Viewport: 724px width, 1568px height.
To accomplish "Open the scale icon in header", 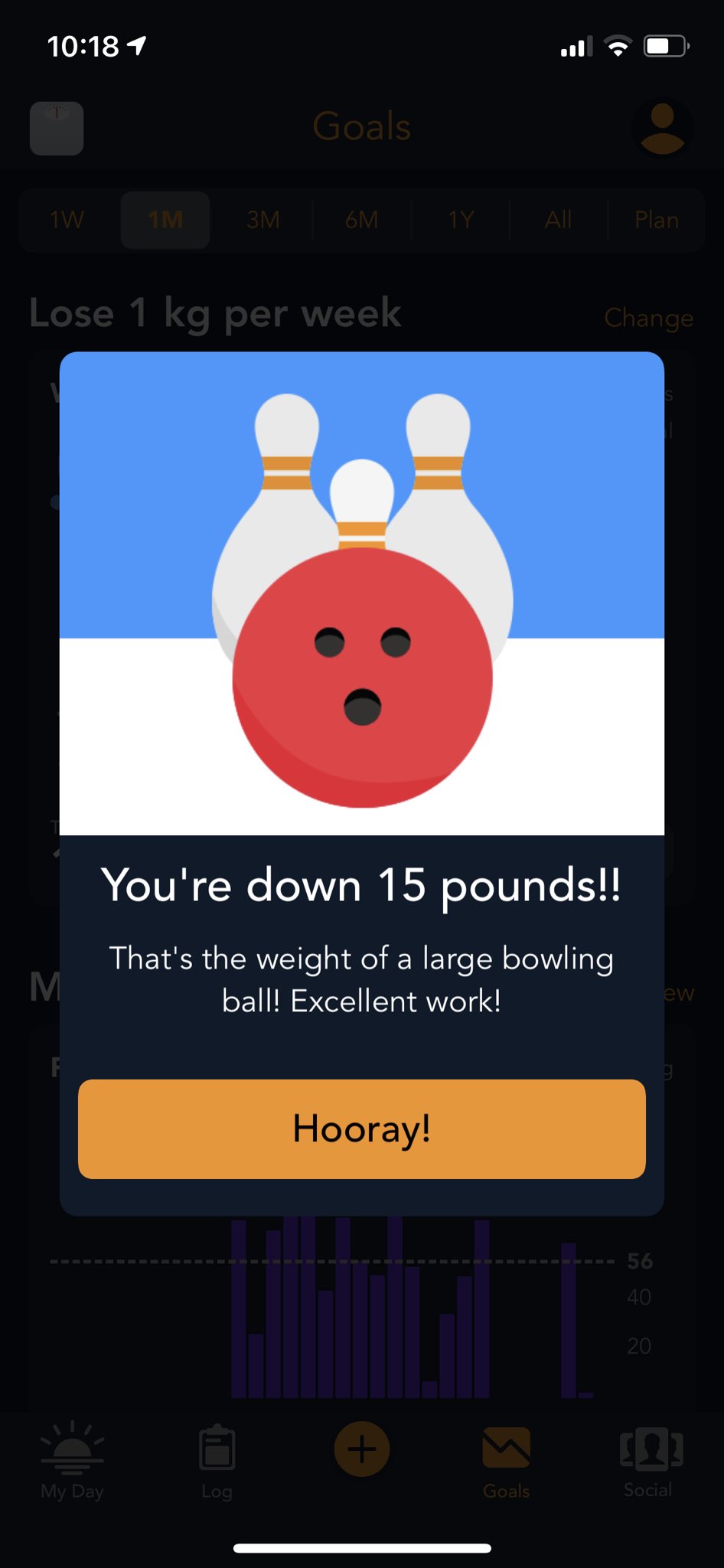I will [x=57, y=129].
